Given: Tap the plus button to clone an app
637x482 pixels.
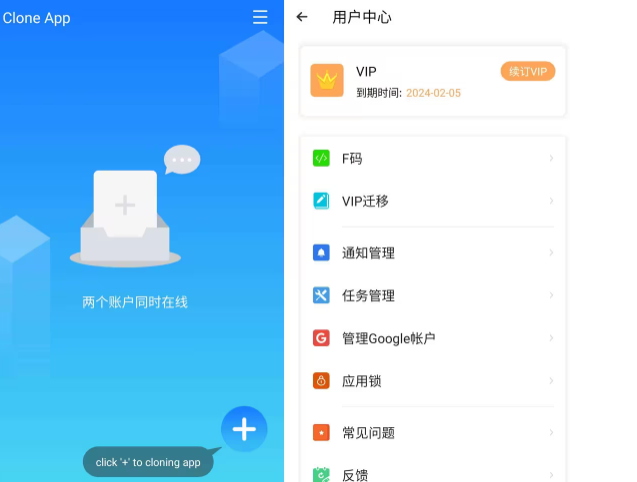Looking at the screenshot, I should 244,429.
